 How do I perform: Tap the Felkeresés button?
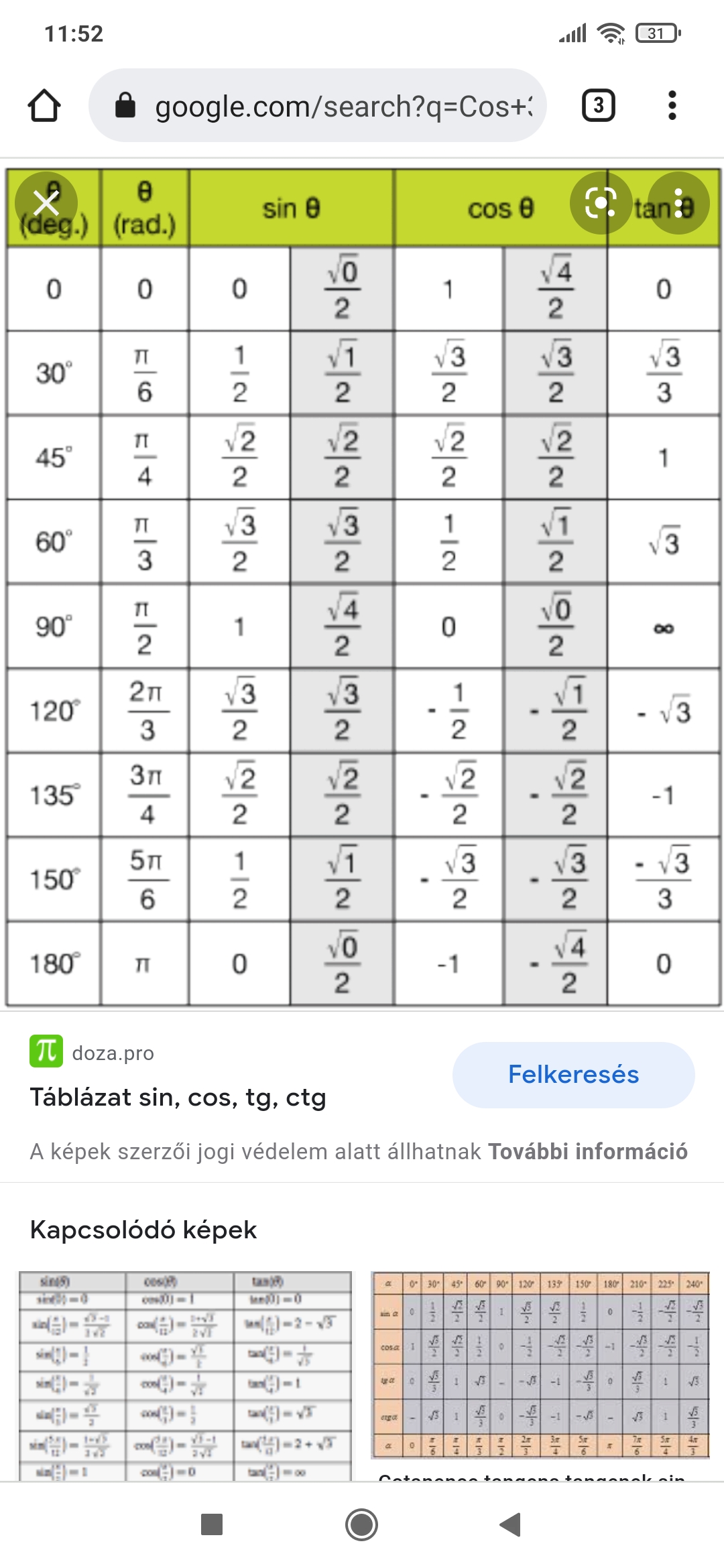(573, 1074)
